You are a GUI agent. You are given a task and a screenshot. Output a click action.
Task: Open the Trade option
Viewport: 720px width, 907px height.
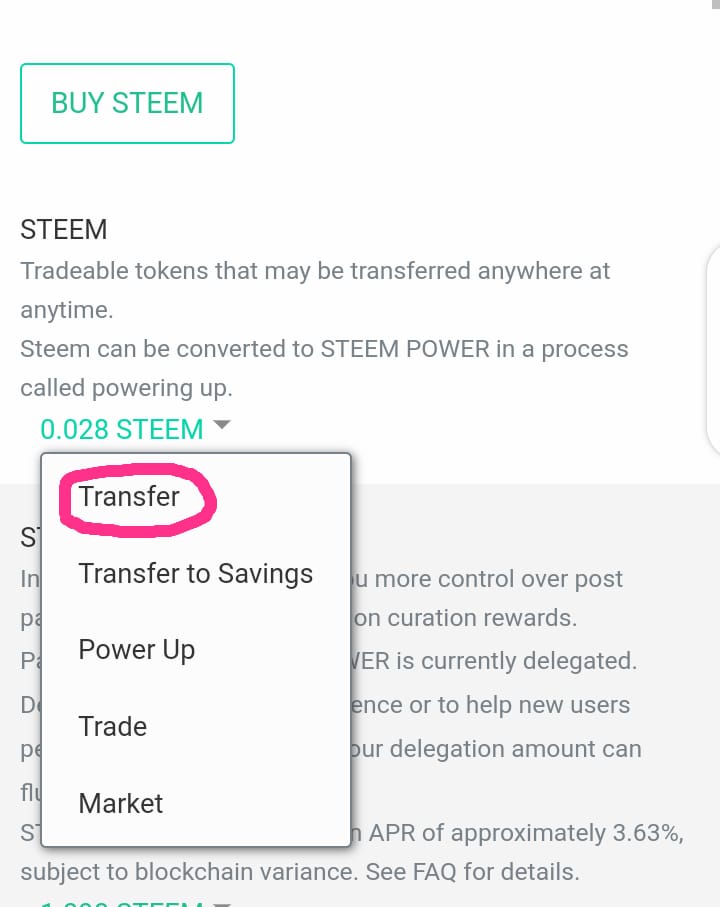113,727
